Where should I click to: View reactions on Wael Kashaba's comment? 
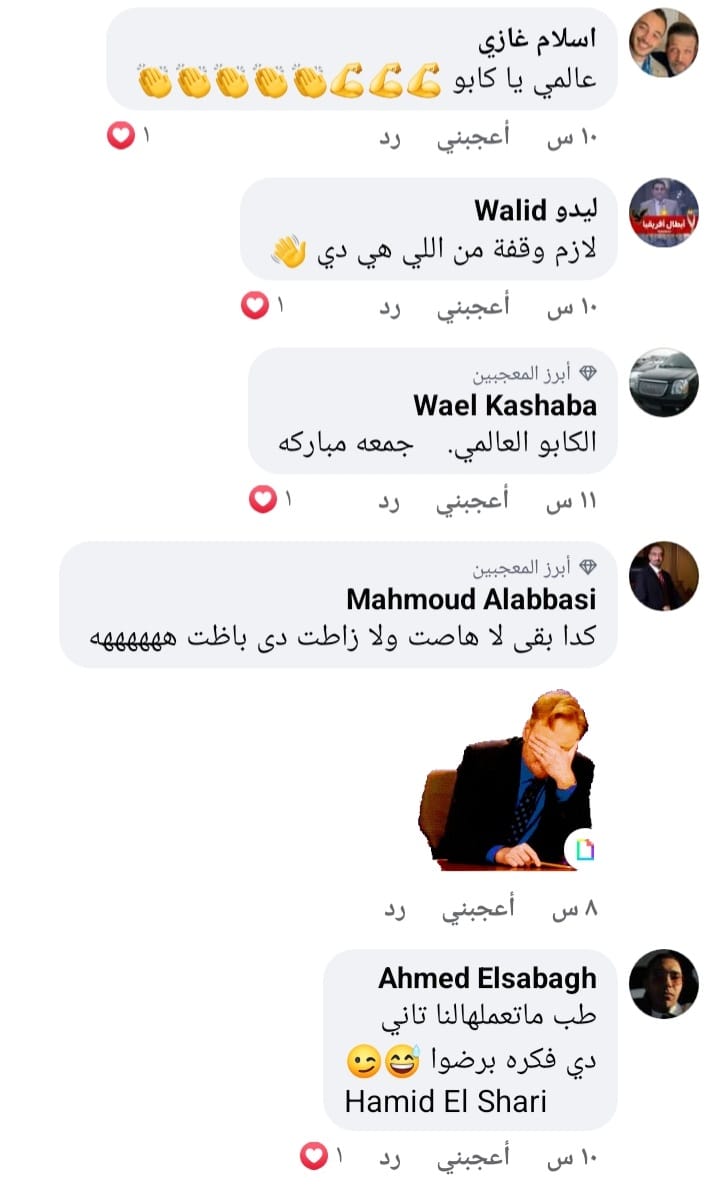click(270, 501)
